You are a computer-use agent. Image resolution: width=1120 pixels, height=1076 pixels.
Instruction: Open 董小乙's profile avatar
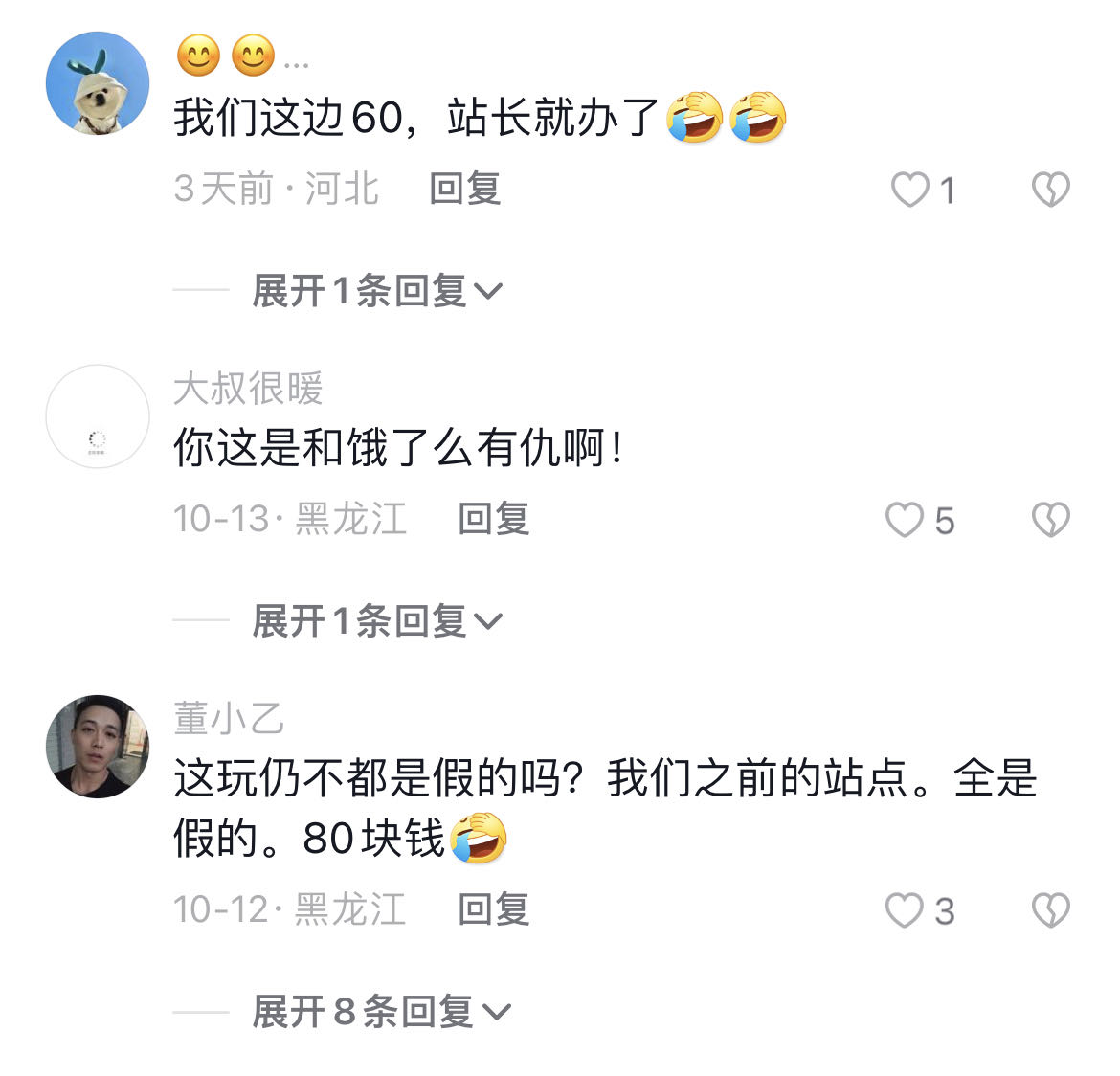[98, 747]
